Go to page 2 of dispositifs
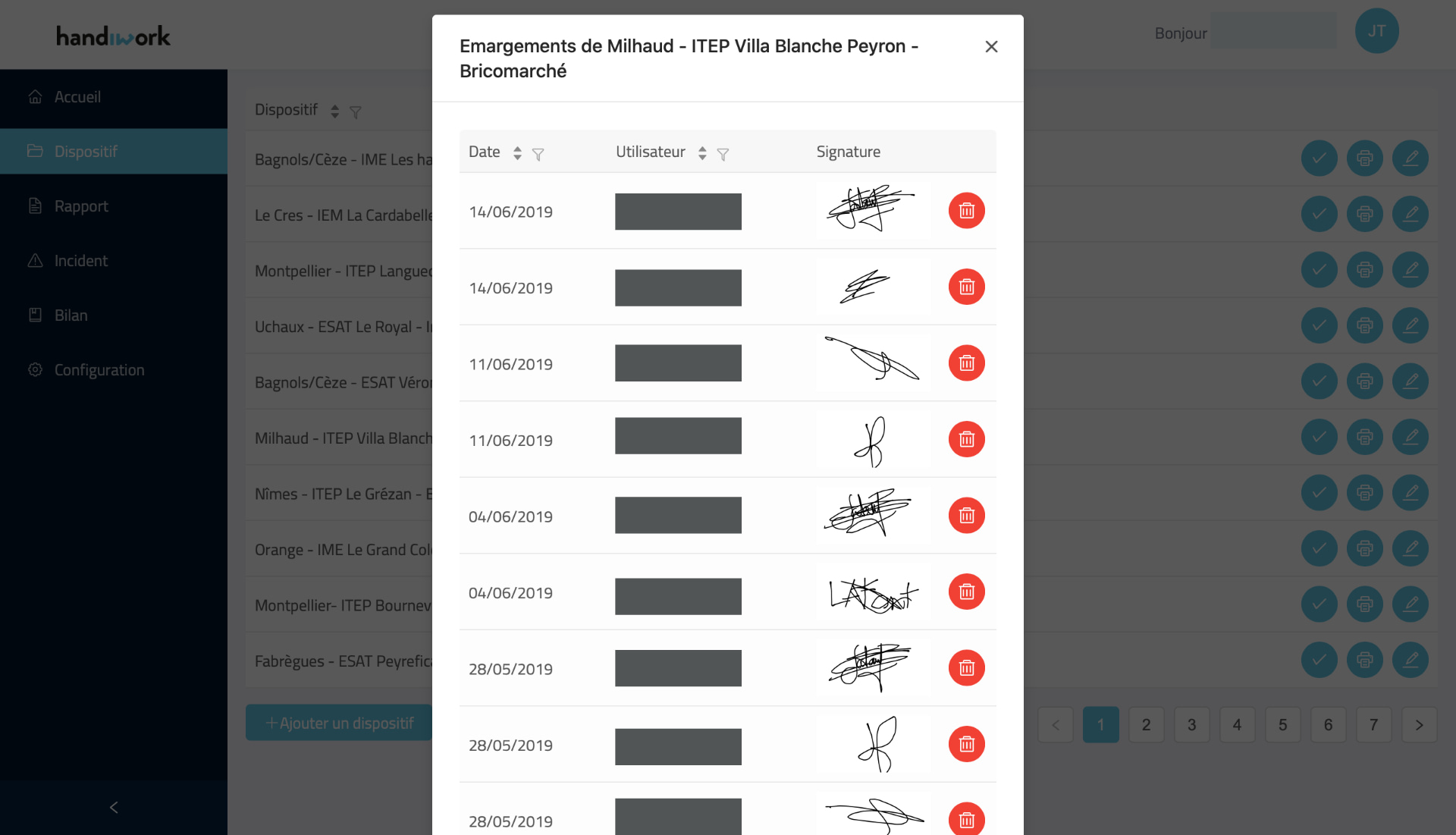1456x835 pixels. (1146, 725)
